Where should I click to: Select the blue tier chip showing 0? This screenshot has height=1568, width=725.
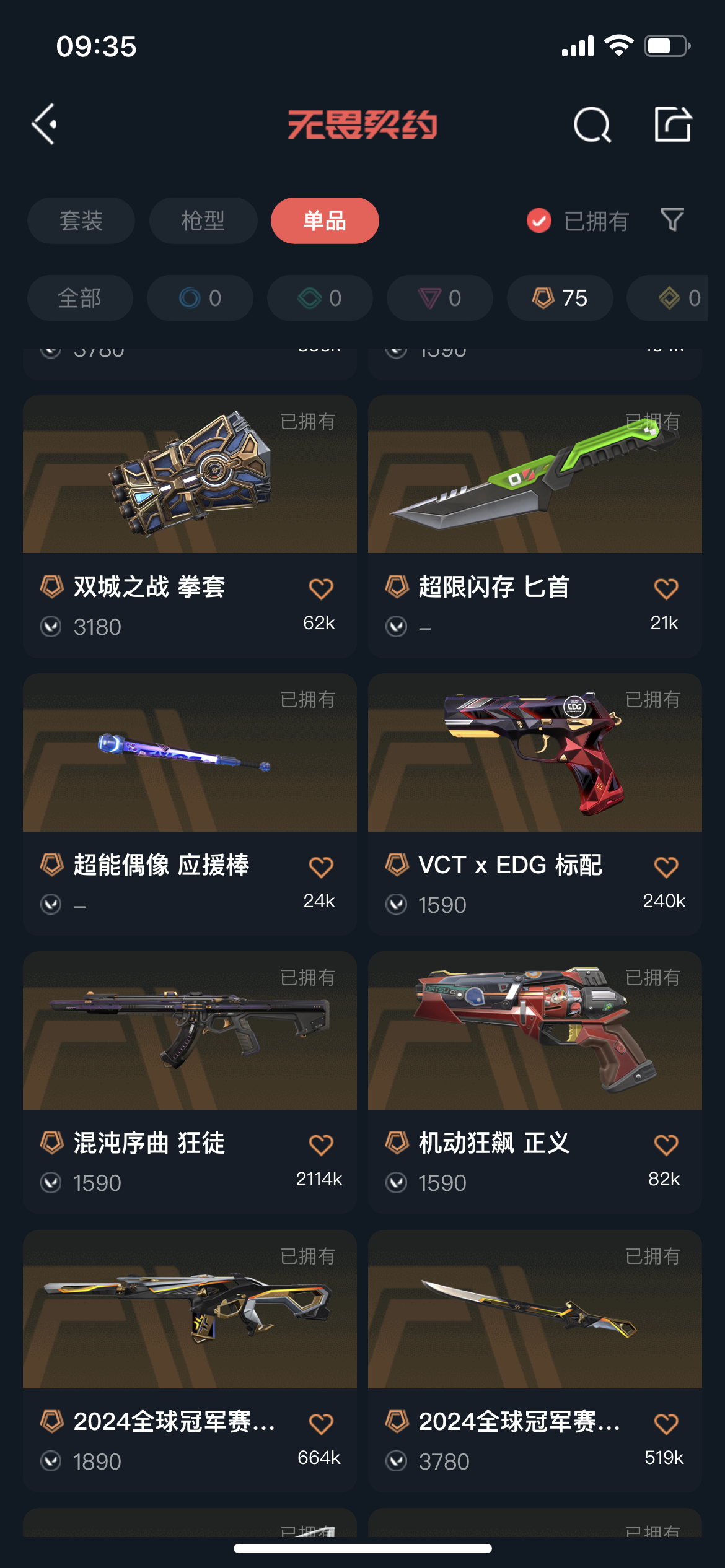coord(200,298)
